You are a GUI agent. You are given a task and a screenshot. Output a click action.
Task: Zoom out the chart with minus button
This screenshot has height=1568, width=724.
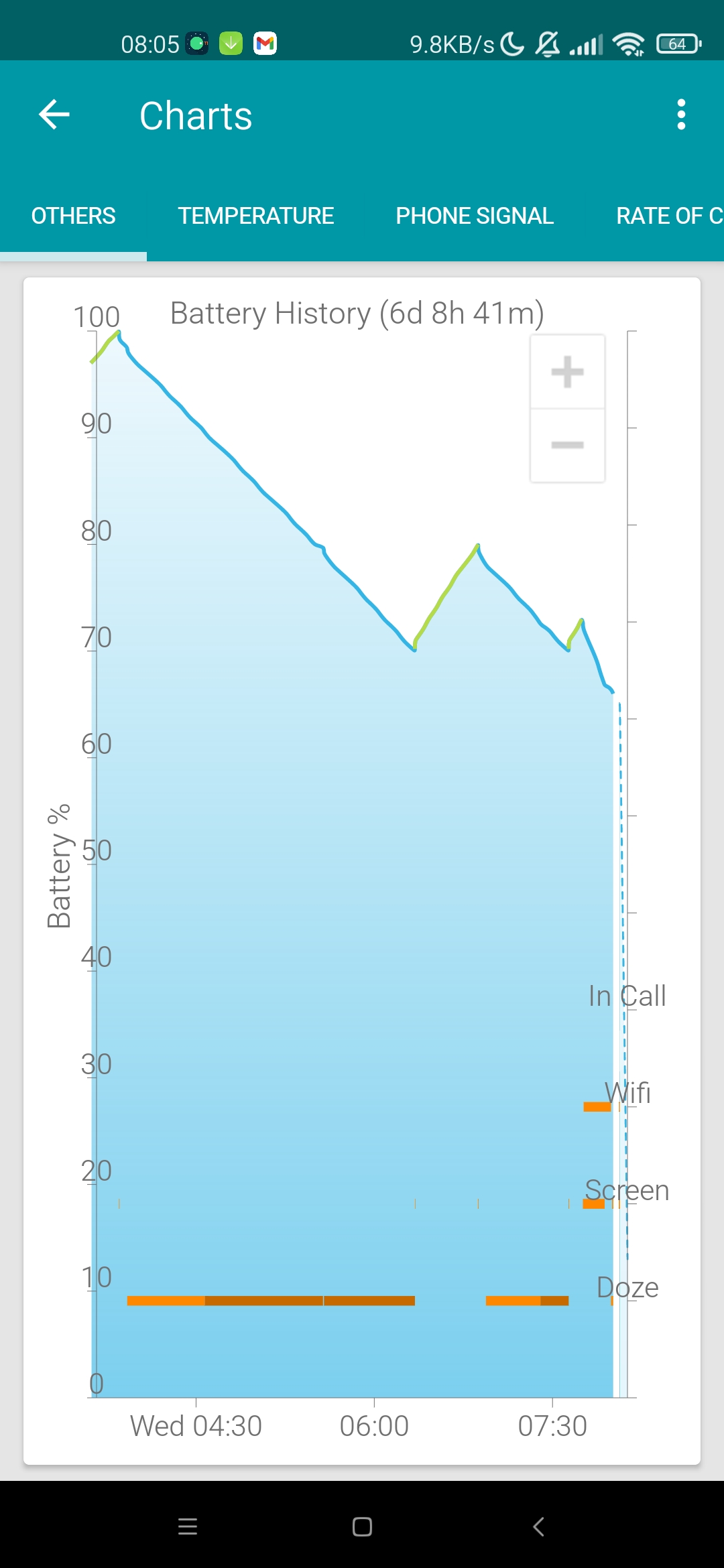(567, 445)
